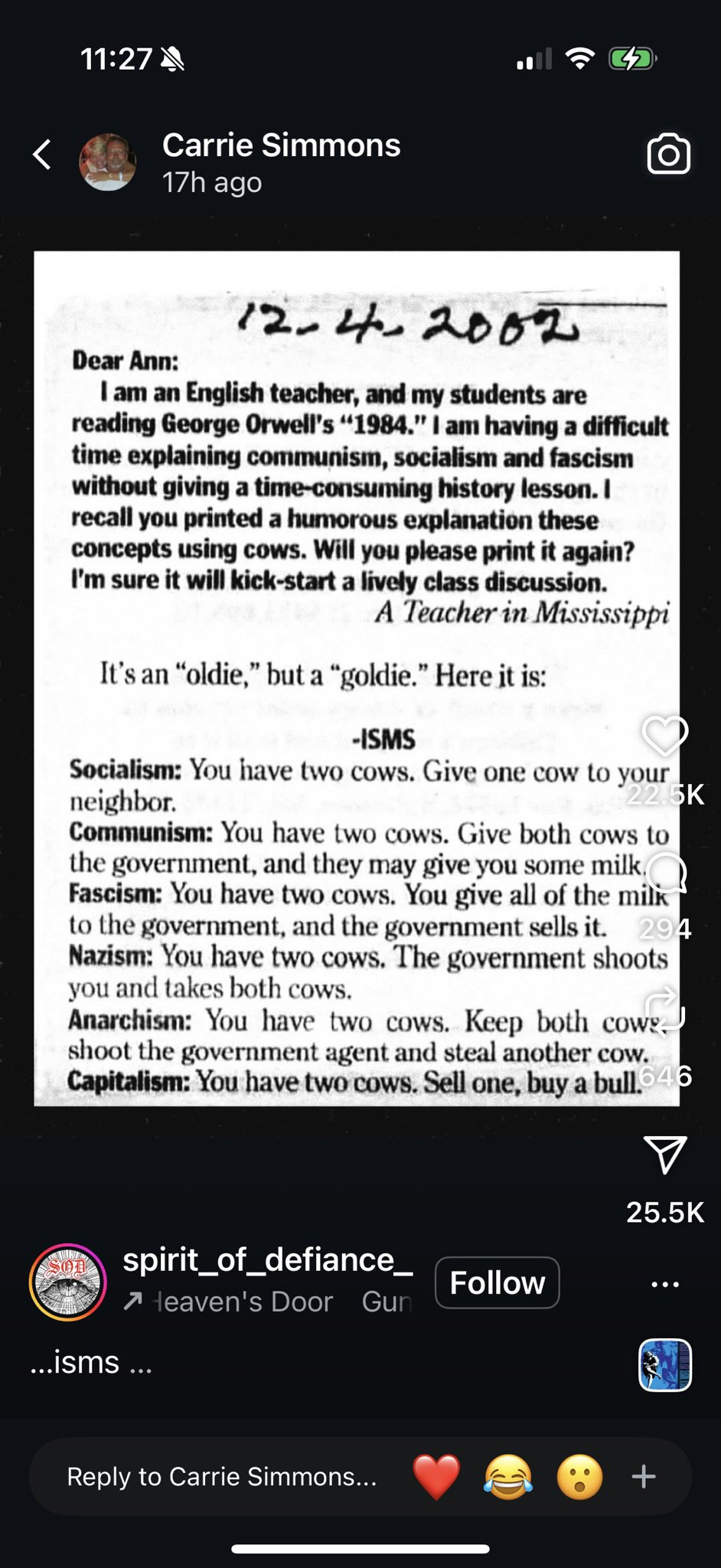Follow spirit_of_defiance_
Viewport: 721px width, 1568px height.
[497, 1282]
